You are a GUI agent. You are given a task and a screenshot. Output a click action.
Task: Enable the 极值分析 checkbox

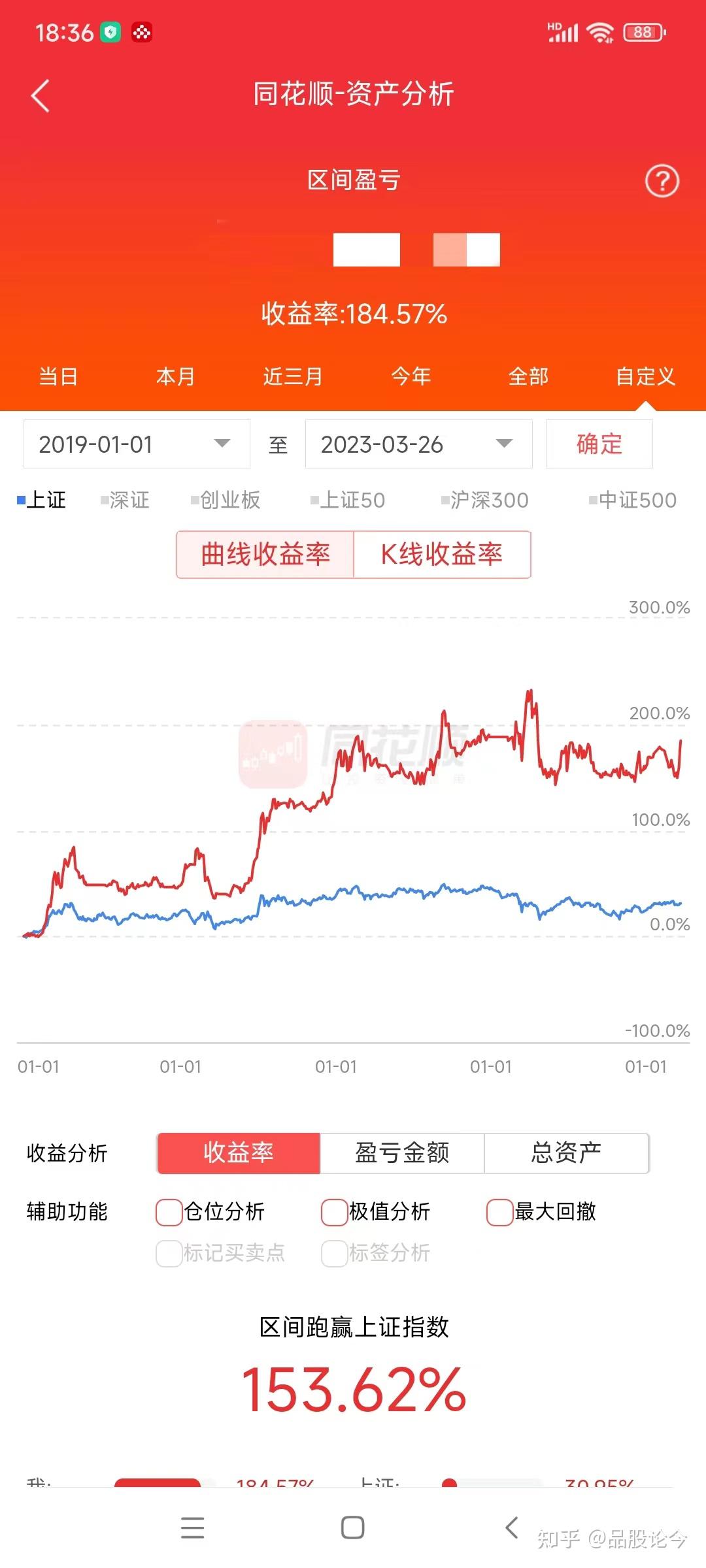(334, 1212)
